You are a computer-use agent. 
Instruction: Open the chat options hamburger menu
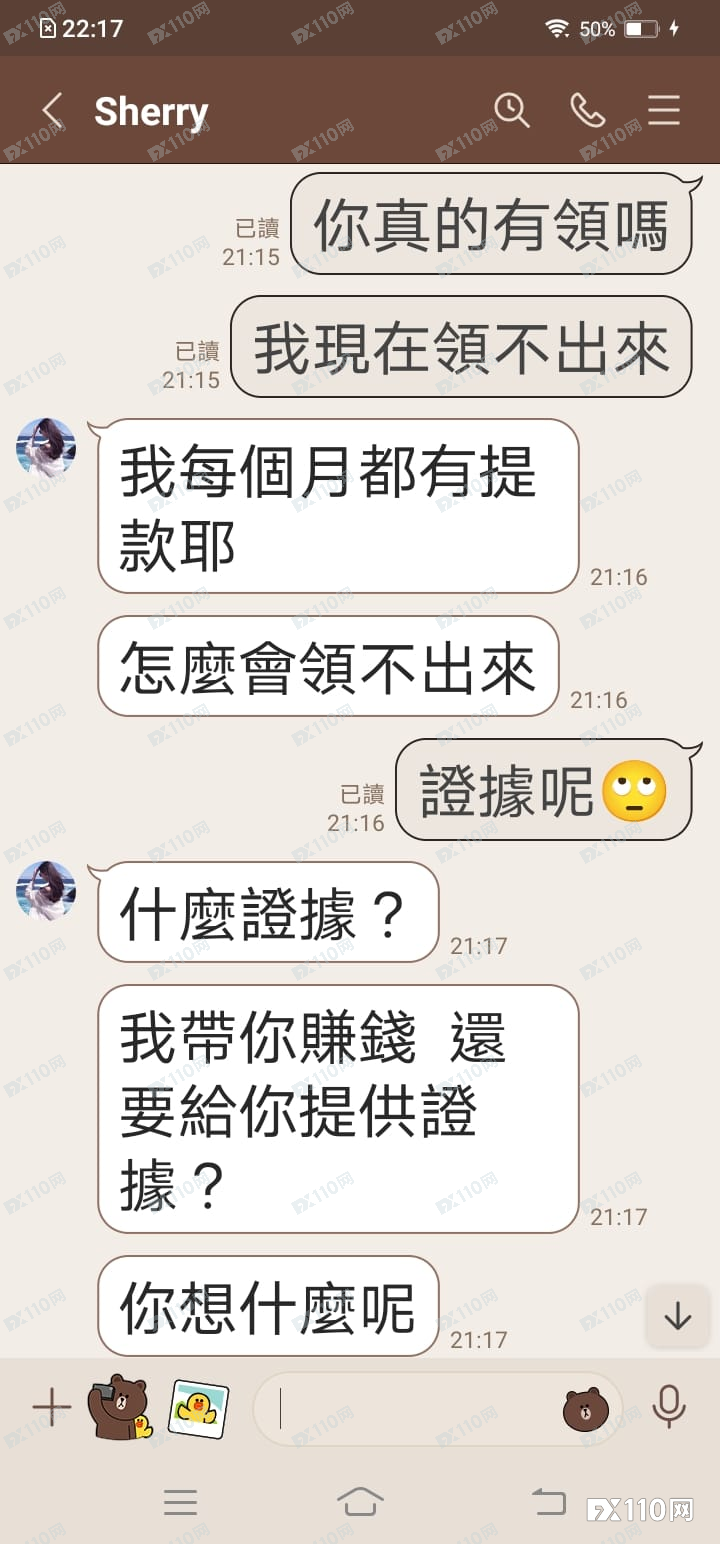[x=663, y=111]
